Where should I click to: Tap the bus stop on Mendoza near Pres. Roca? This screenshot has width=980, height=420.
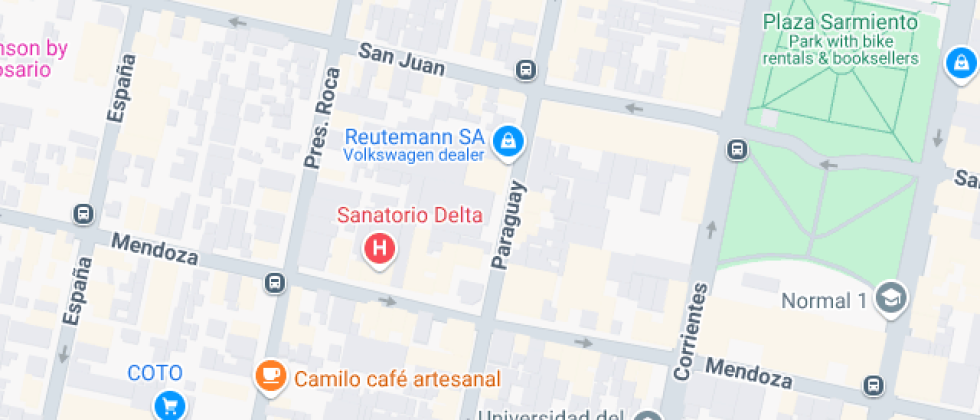pyautogui.click(x=274, y=283)
